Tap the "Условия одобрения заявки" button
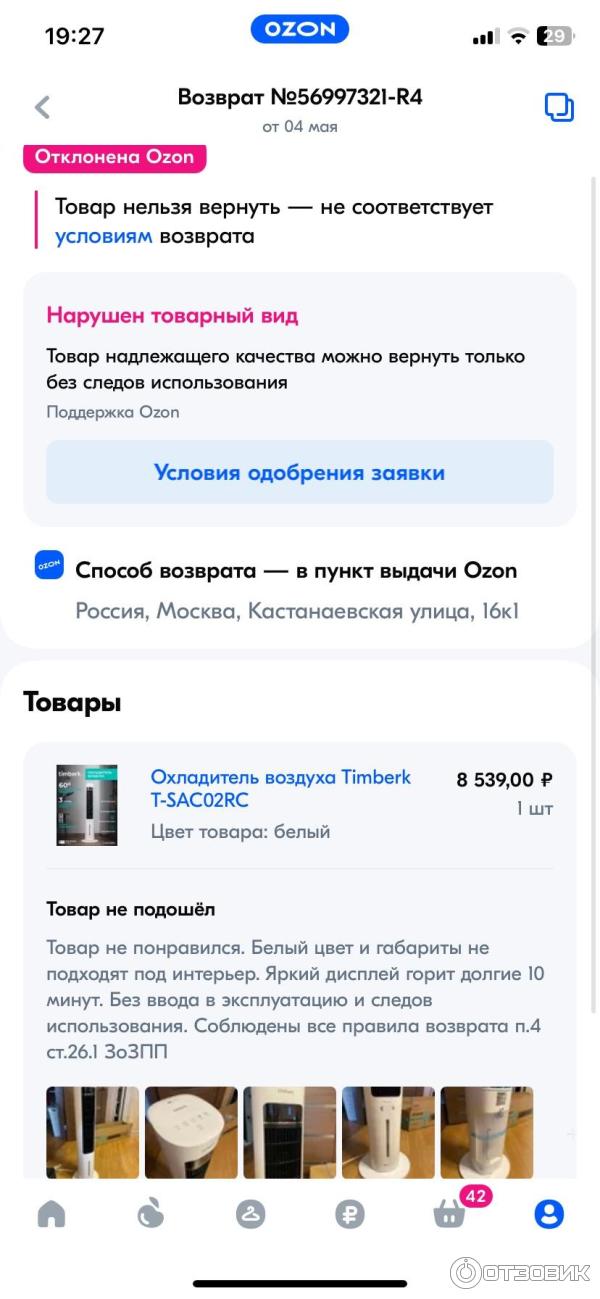The image size is (600, 1299). pos(299,472)
